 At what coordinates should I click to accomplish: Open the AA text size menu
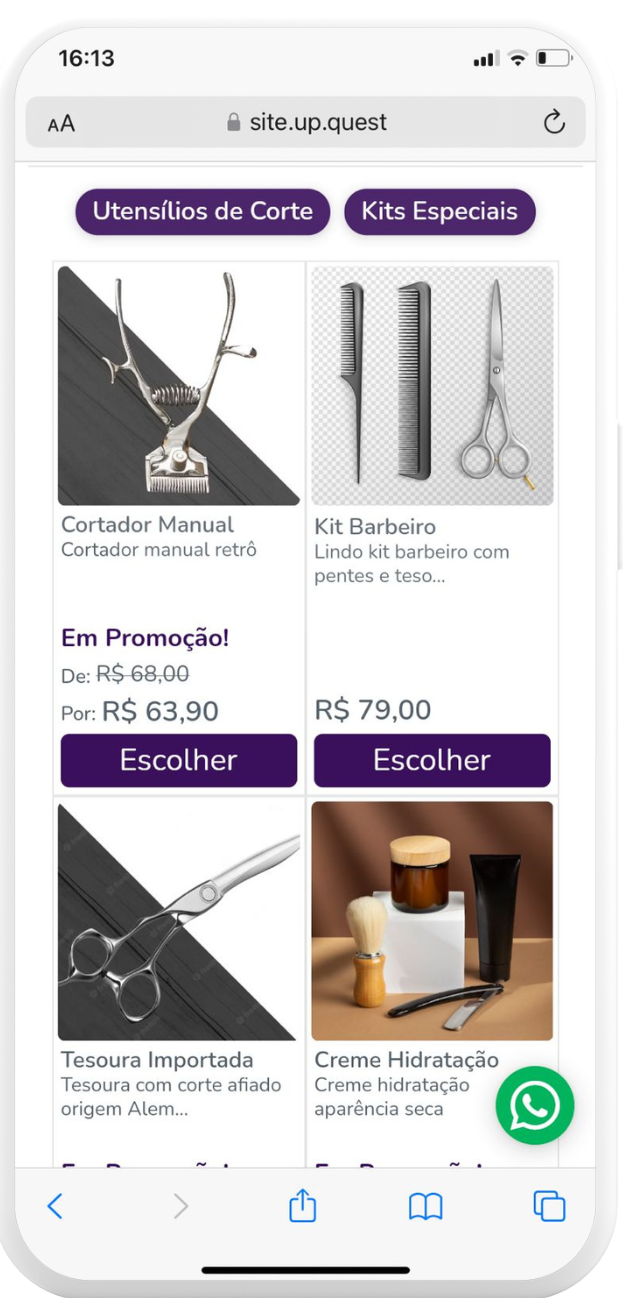[x=61, y=124]
